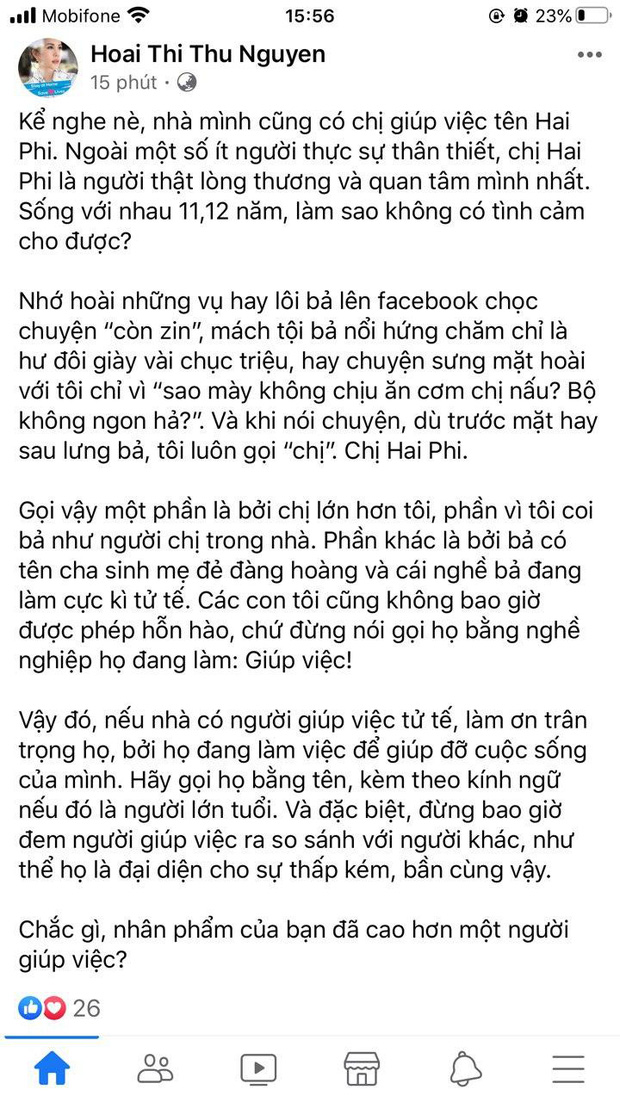
Task: Open the notifications bell tab
Action: click(x=465, y=1067)
